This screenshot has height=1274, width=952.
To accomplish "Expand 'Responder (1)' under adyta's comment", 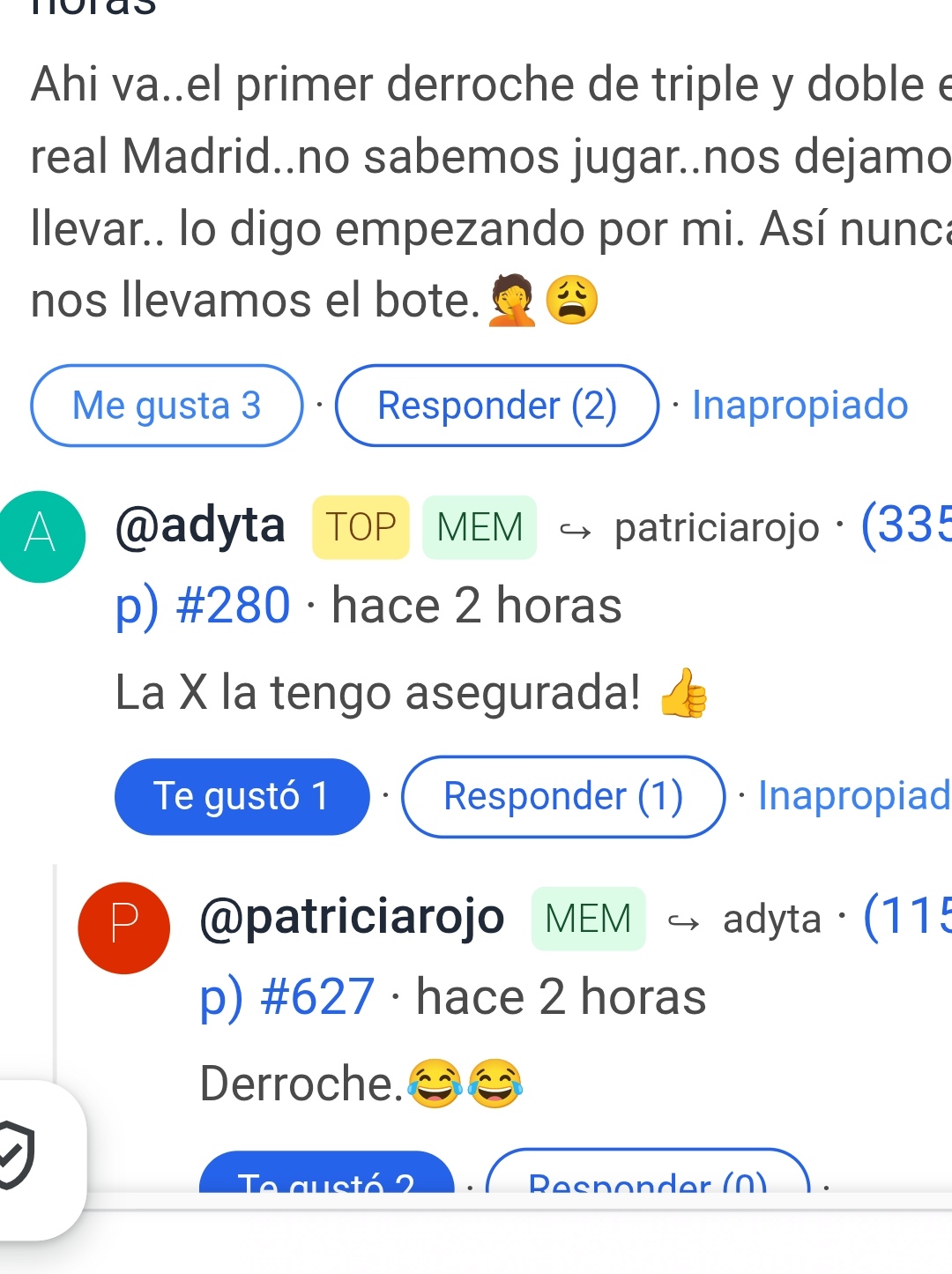I will pos(562,795).
